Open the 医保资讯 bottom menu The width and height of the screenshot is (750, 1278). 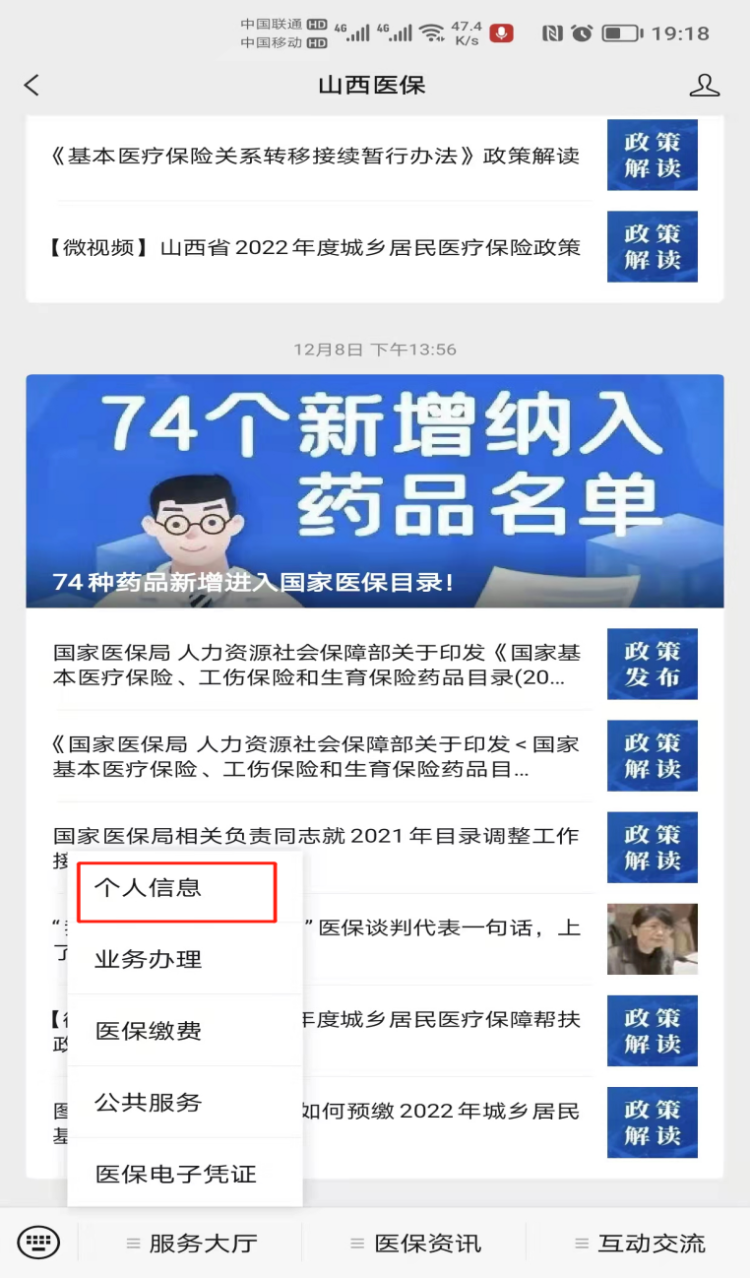[x=415, y=1244]
